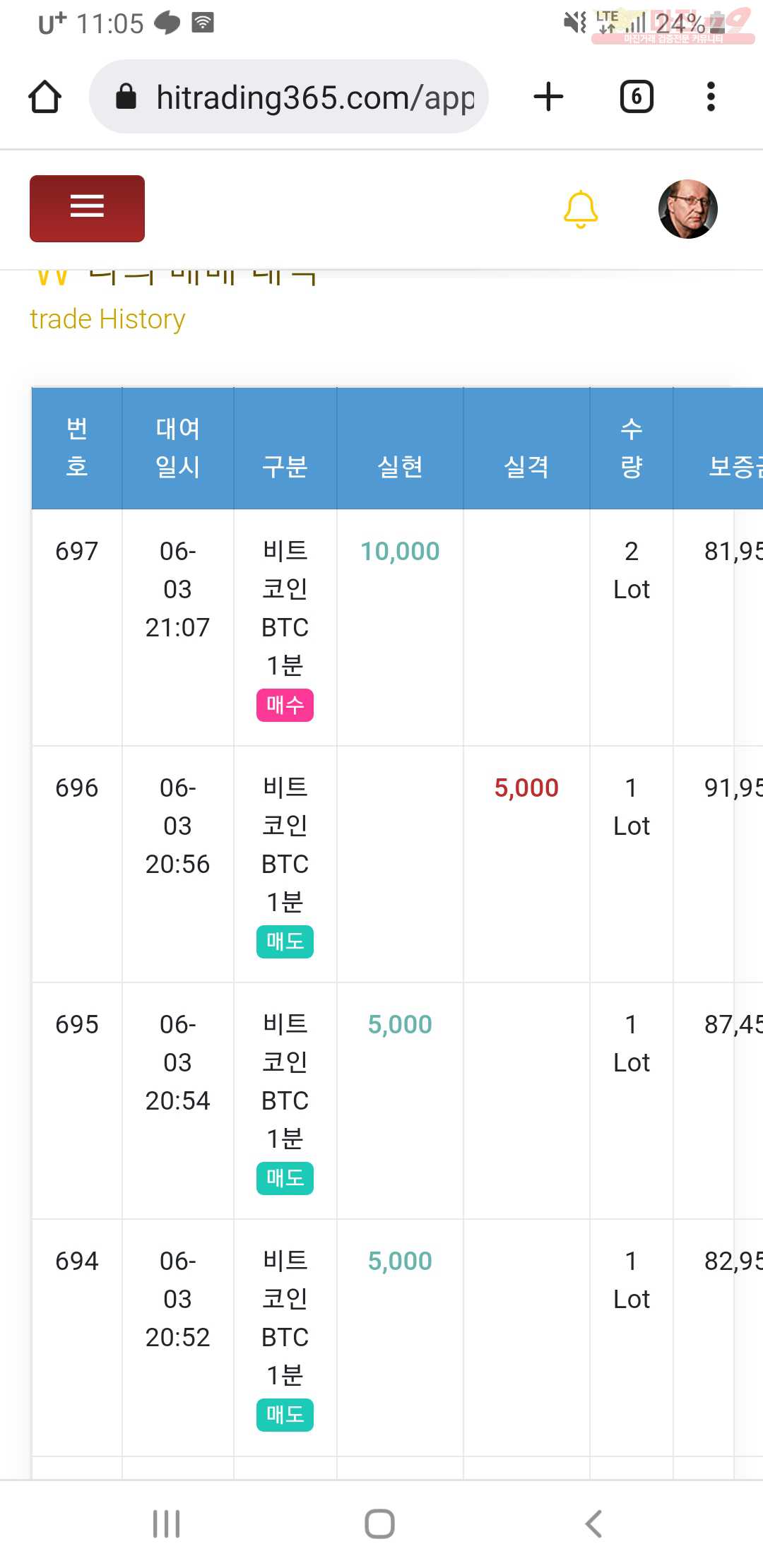Go to browser home page

pyautogui.click(x=45, y=97)
